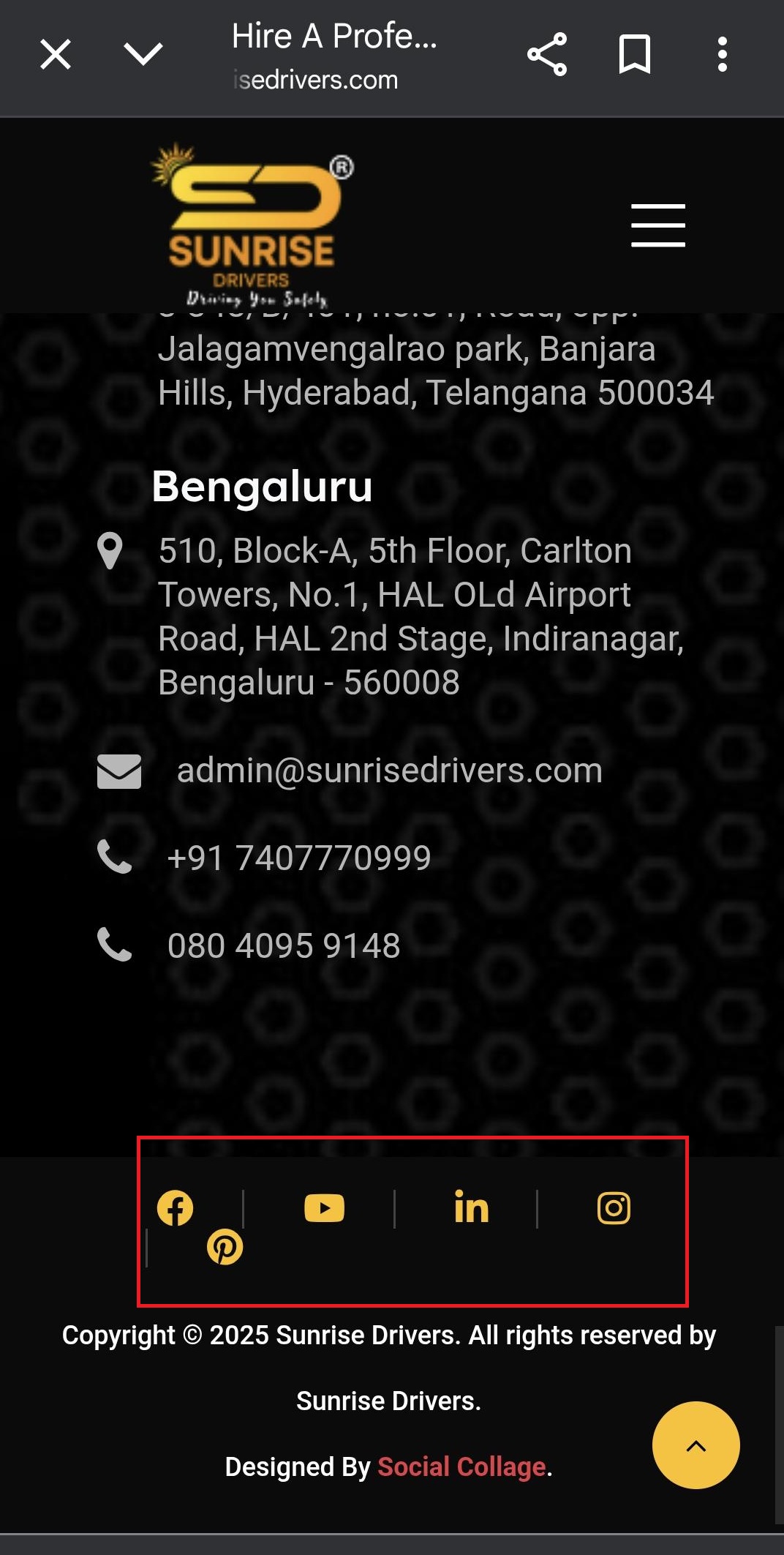Bookmark this page

pos(634,54)
